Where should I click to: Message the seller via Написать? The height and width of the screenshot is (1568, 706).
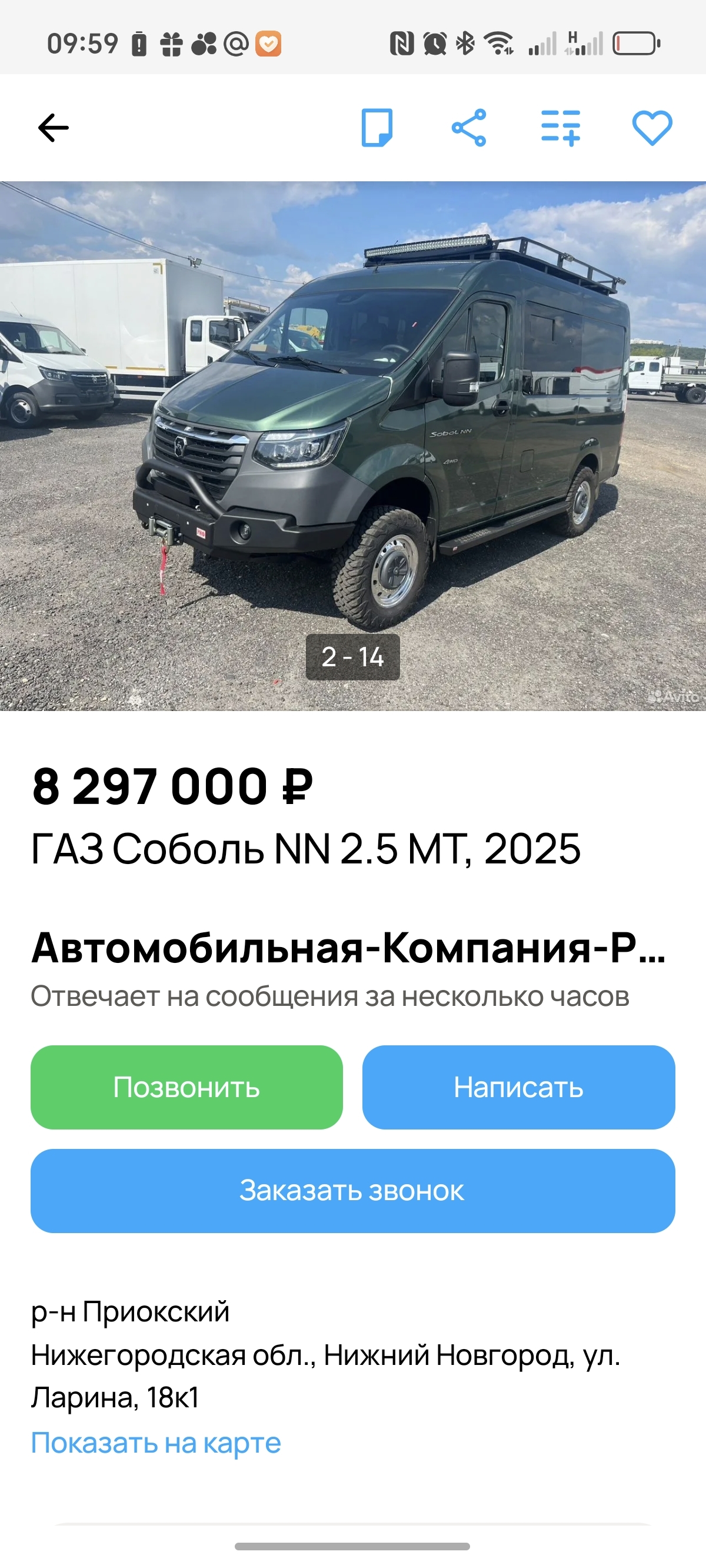pos(518,1087)
